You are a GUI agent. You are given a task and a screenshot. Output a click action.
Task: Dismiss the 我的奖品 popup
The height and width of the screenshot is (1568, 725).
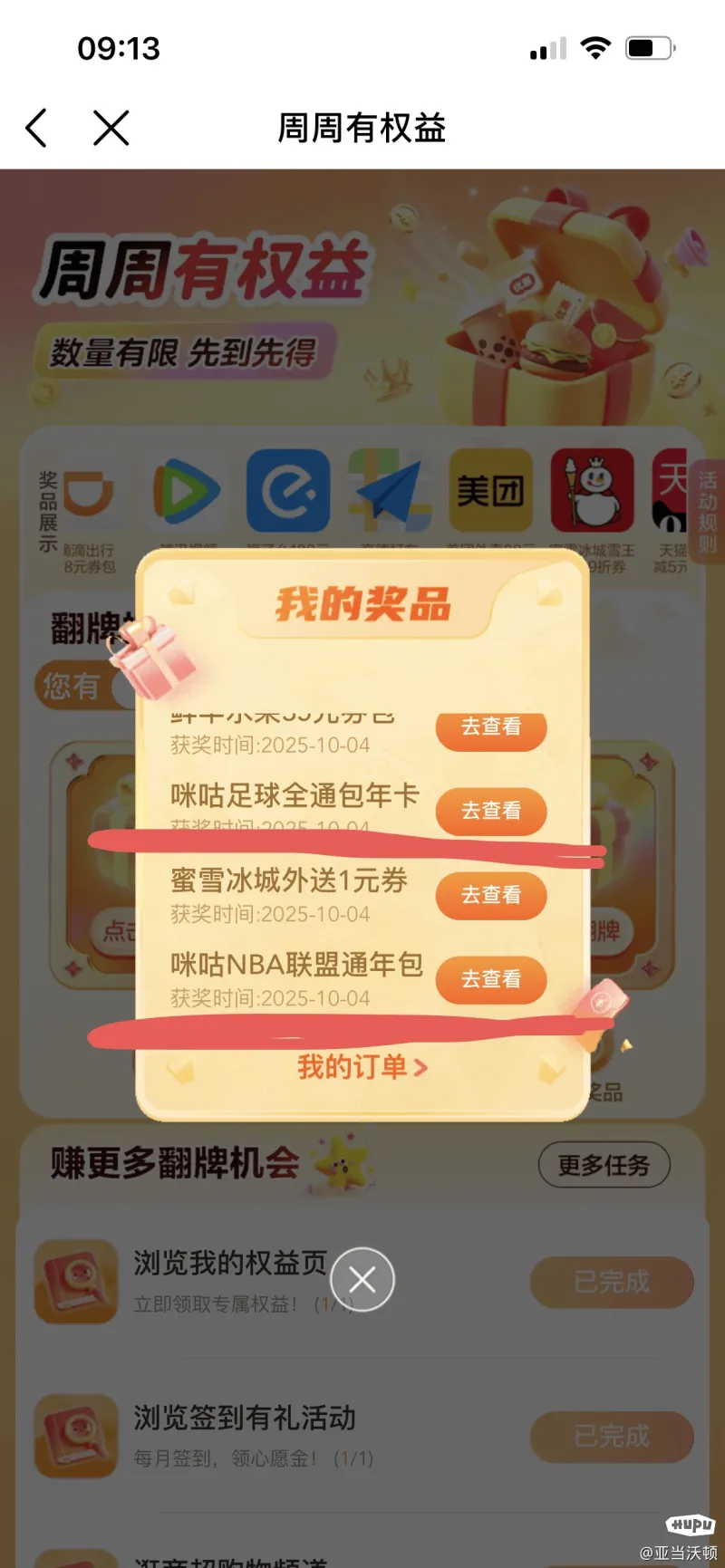click(362, 1279)
